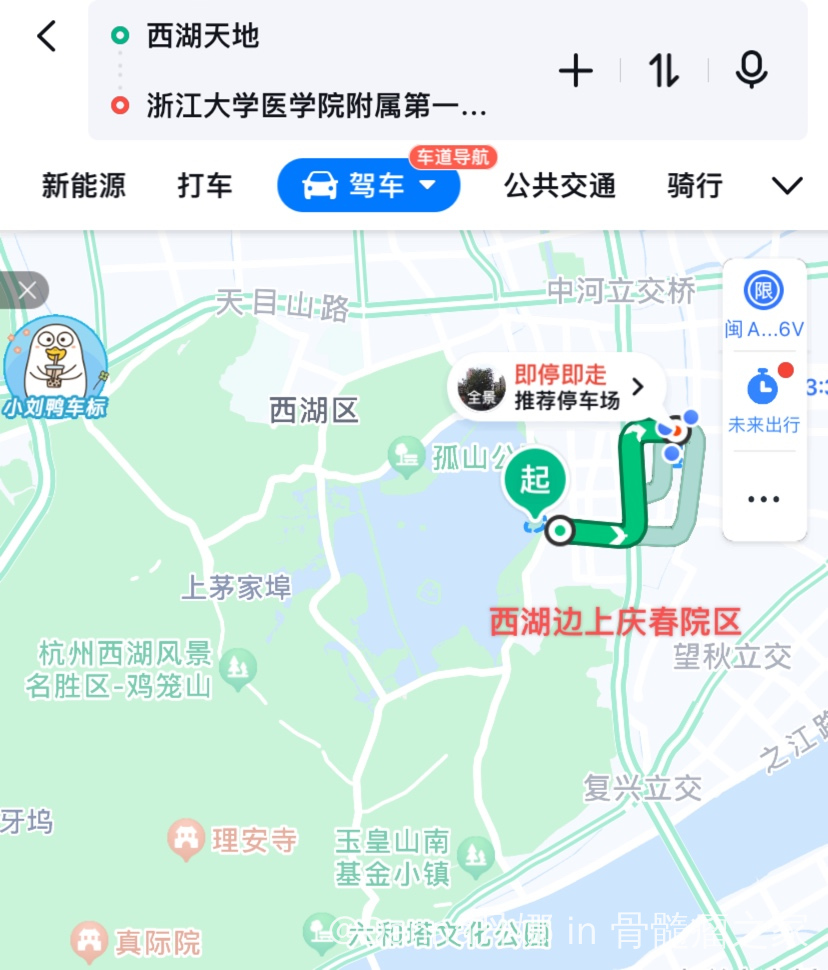The width and height of the screenshot is (828, 970).
Task: Switch to the 骑行 tab
Action: tap(694, 186)
